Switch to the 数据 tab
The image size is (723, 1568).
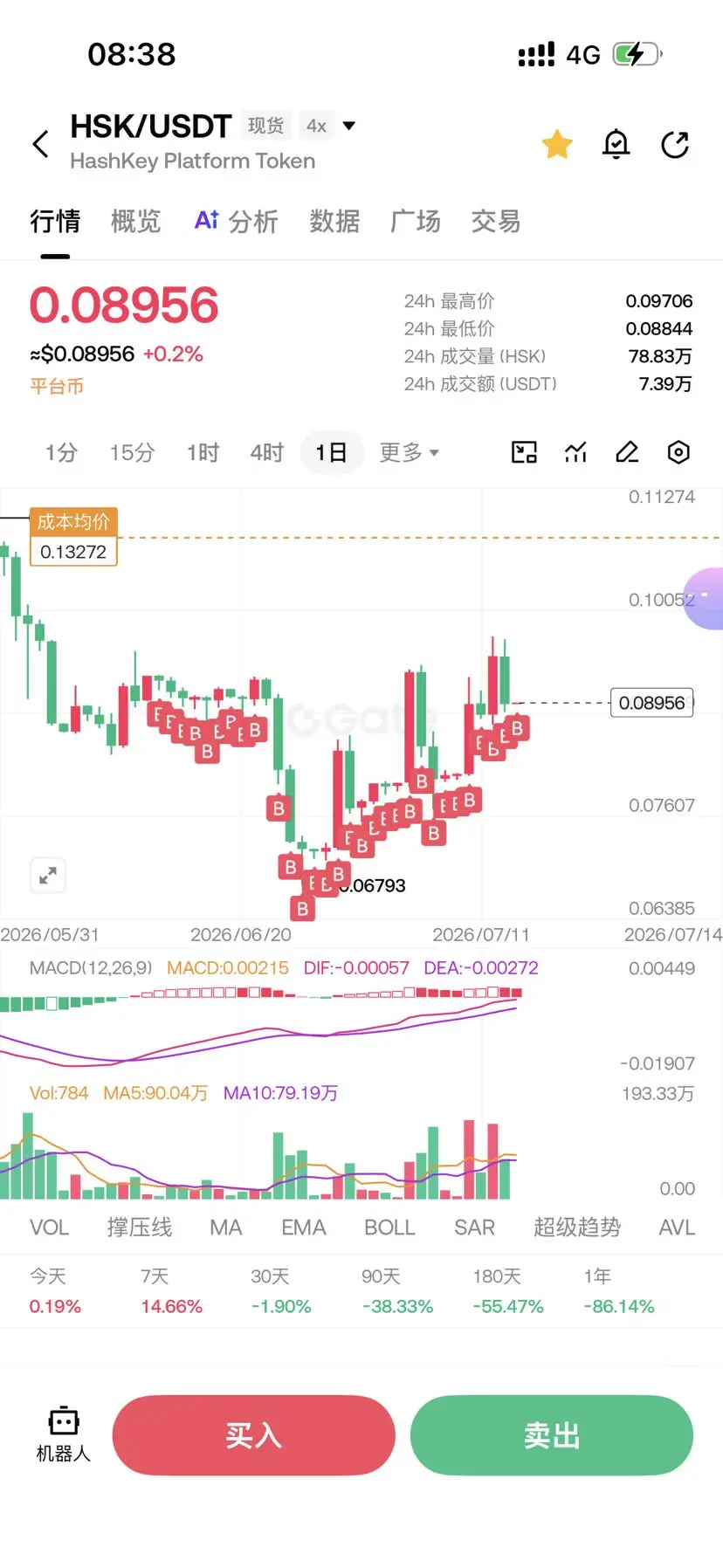tap(334, 222)
